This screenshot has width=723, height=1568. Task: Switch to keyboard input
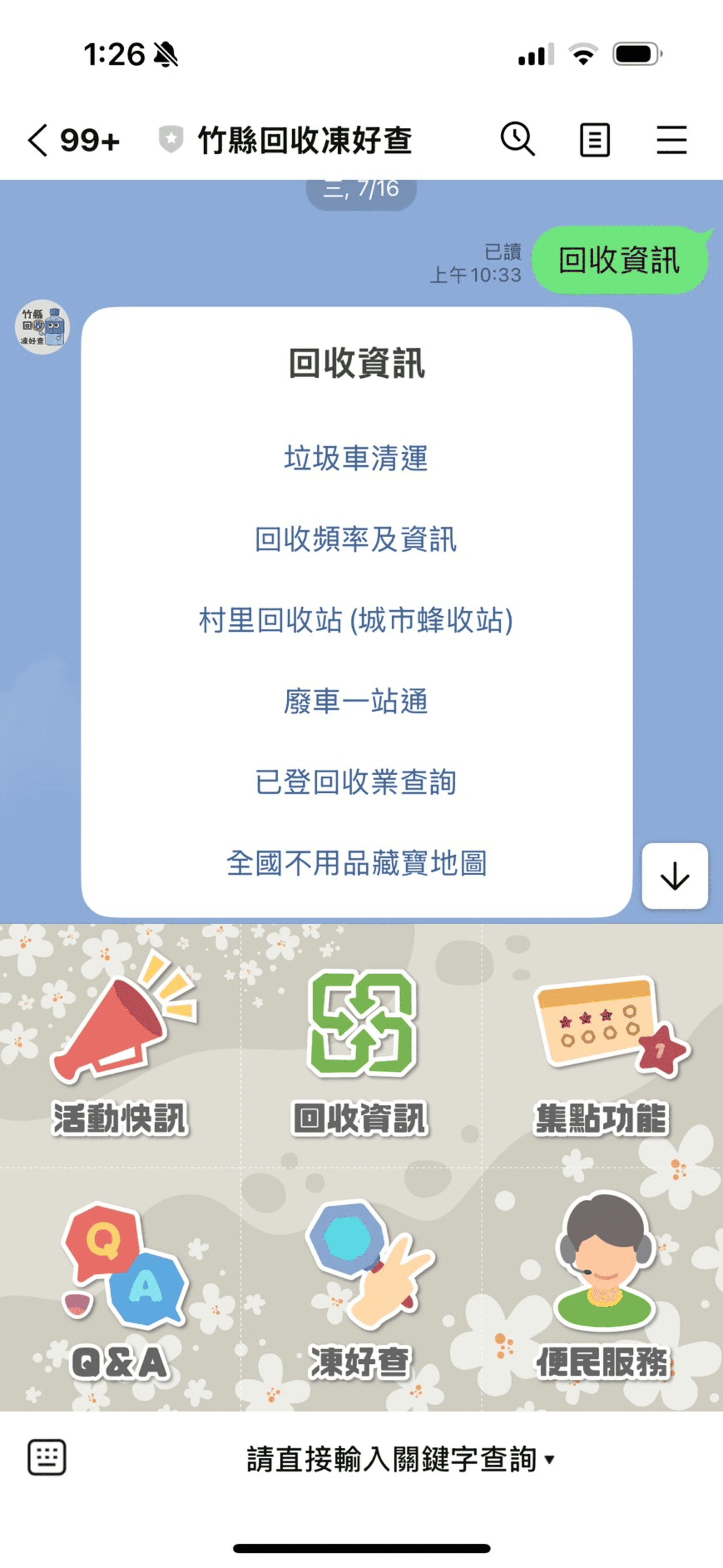(47, 1457)
